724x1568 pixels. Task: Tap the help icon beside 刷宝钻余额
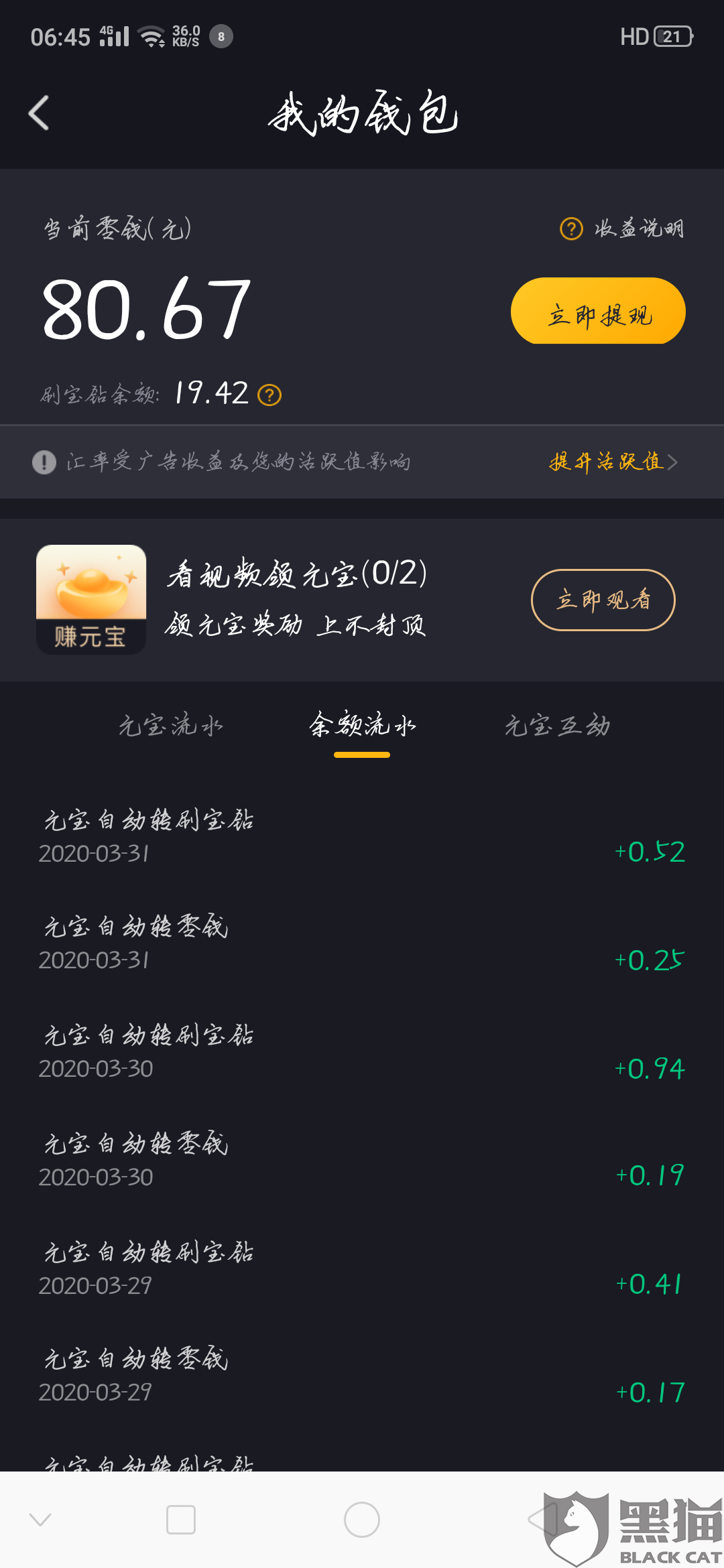point(269,395)
